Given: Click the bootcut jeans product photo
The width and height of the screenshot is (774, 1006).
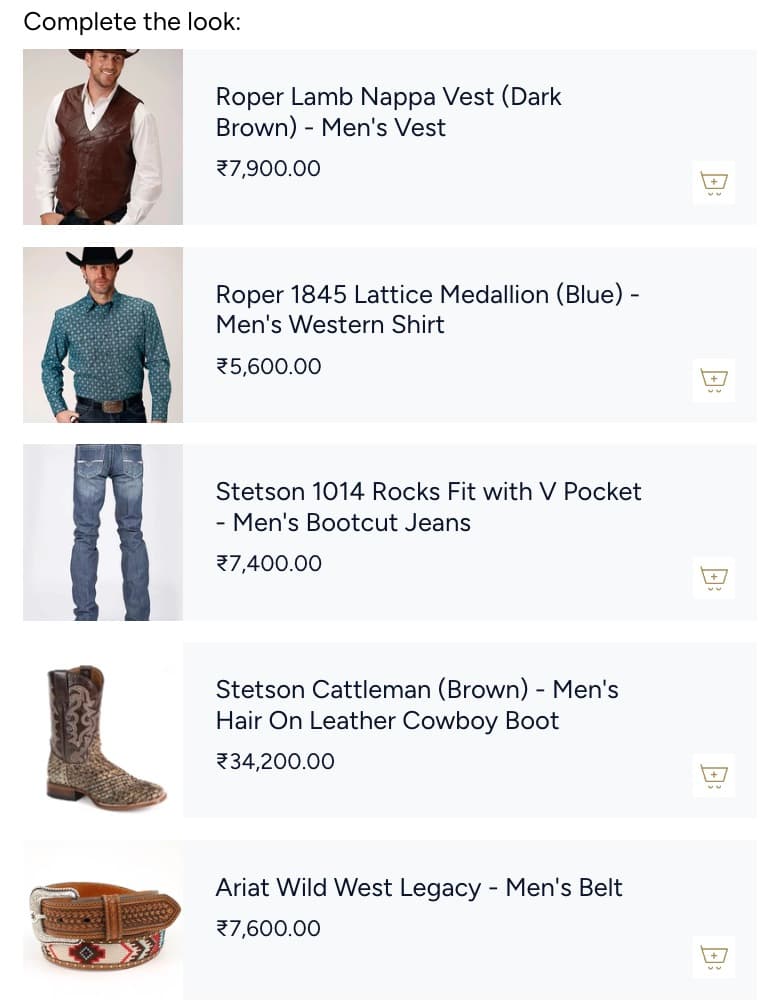Looking at the screenshot, I should click(x=102, y=532).
